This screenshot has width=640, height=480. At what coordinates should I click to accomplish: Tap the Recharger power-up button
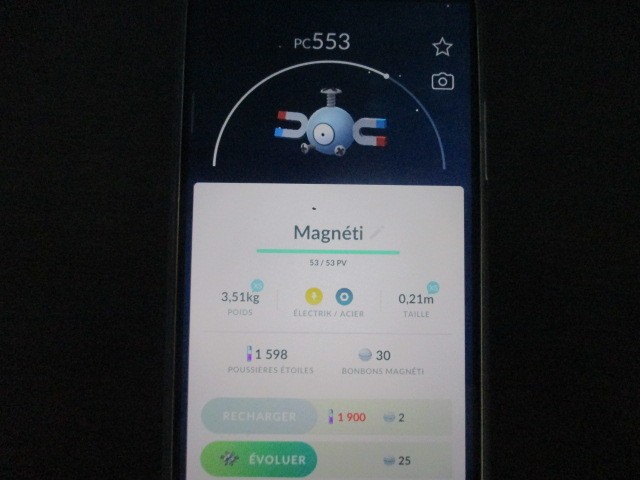click(x=260, y=416)
